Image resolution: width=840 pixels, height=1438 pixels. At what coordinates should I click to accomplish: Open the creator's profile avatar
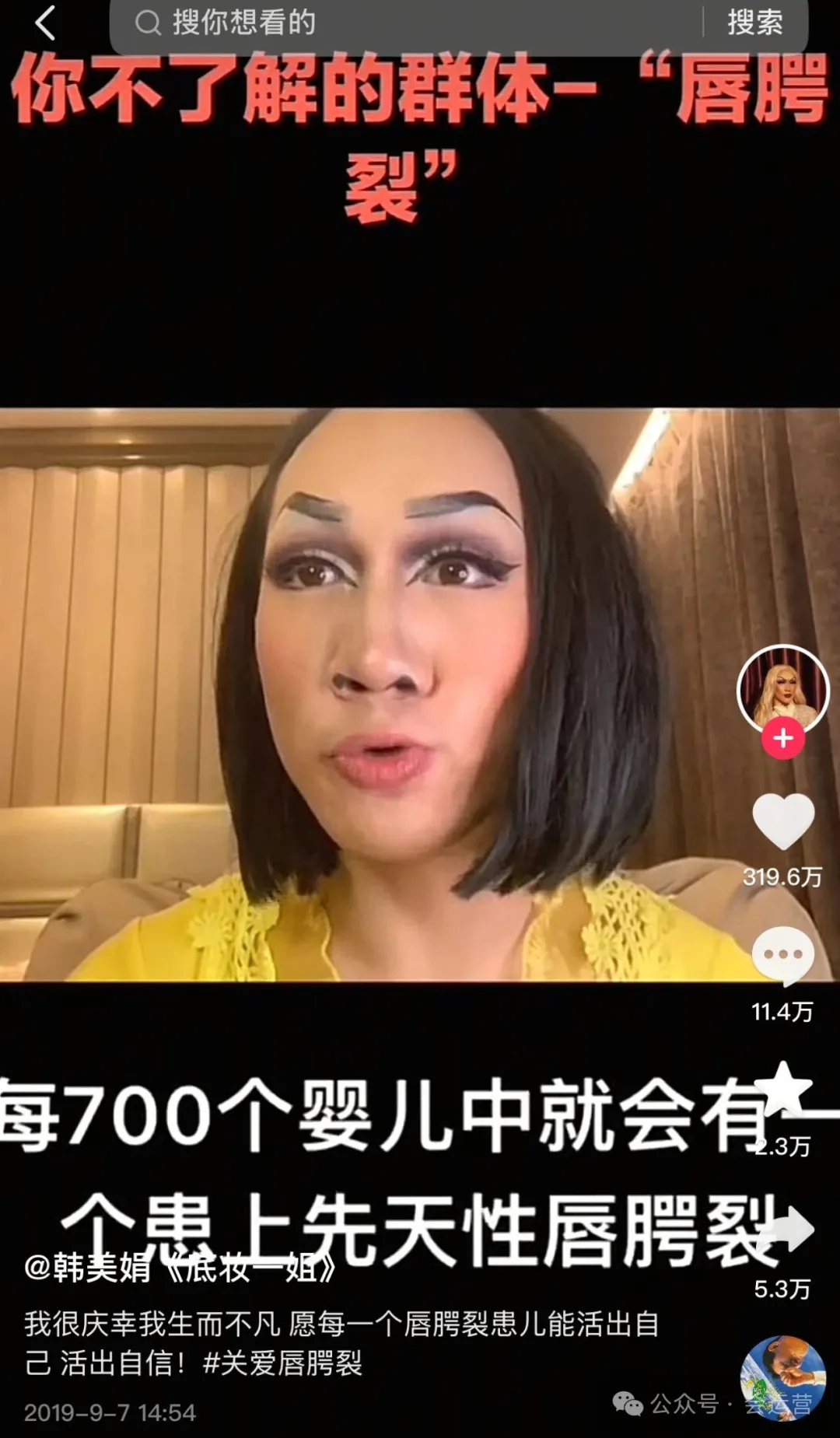pos(782,691)
